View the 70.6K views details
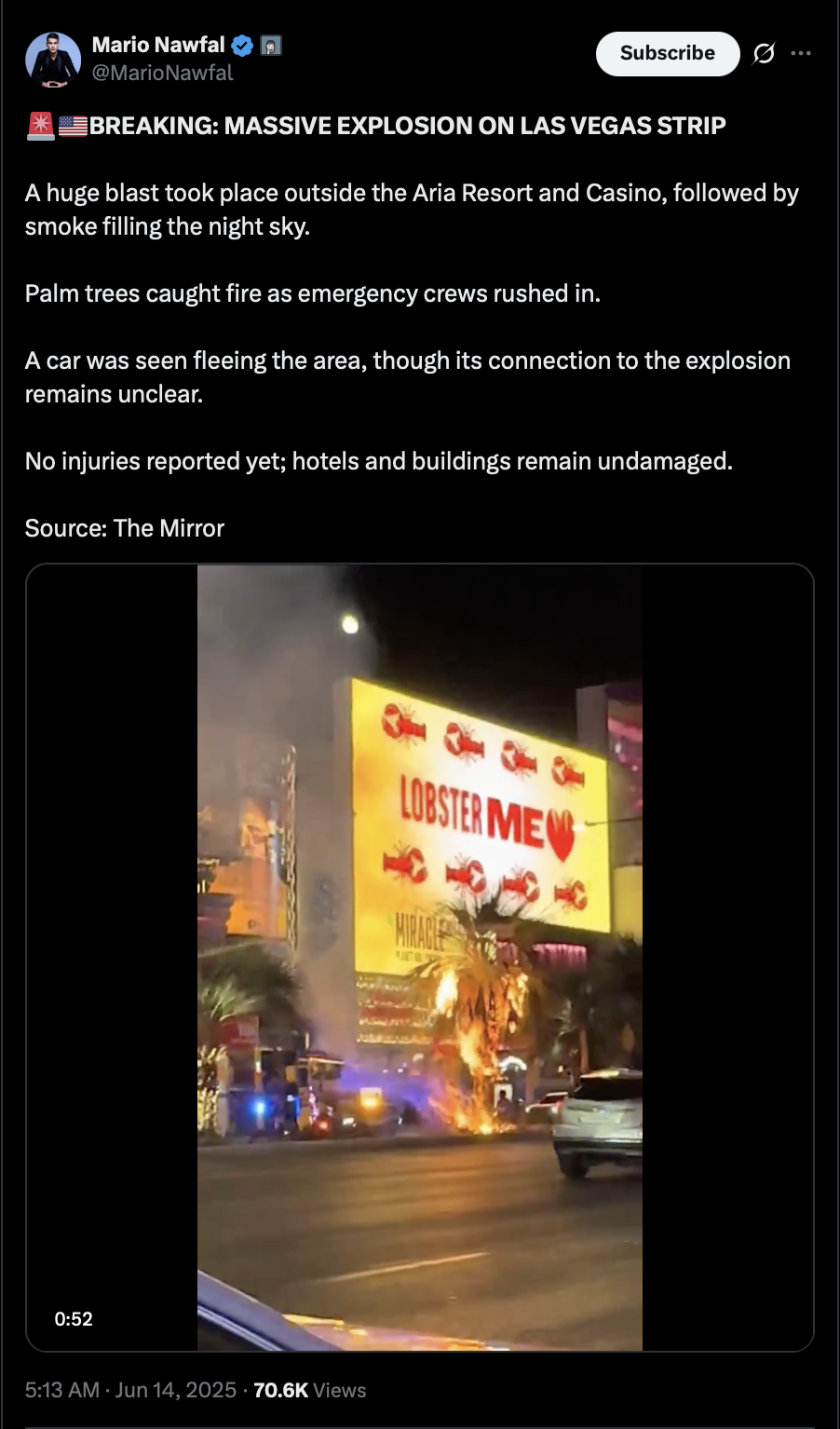Screen dimensions: 840x1429 click(309, 1390)
